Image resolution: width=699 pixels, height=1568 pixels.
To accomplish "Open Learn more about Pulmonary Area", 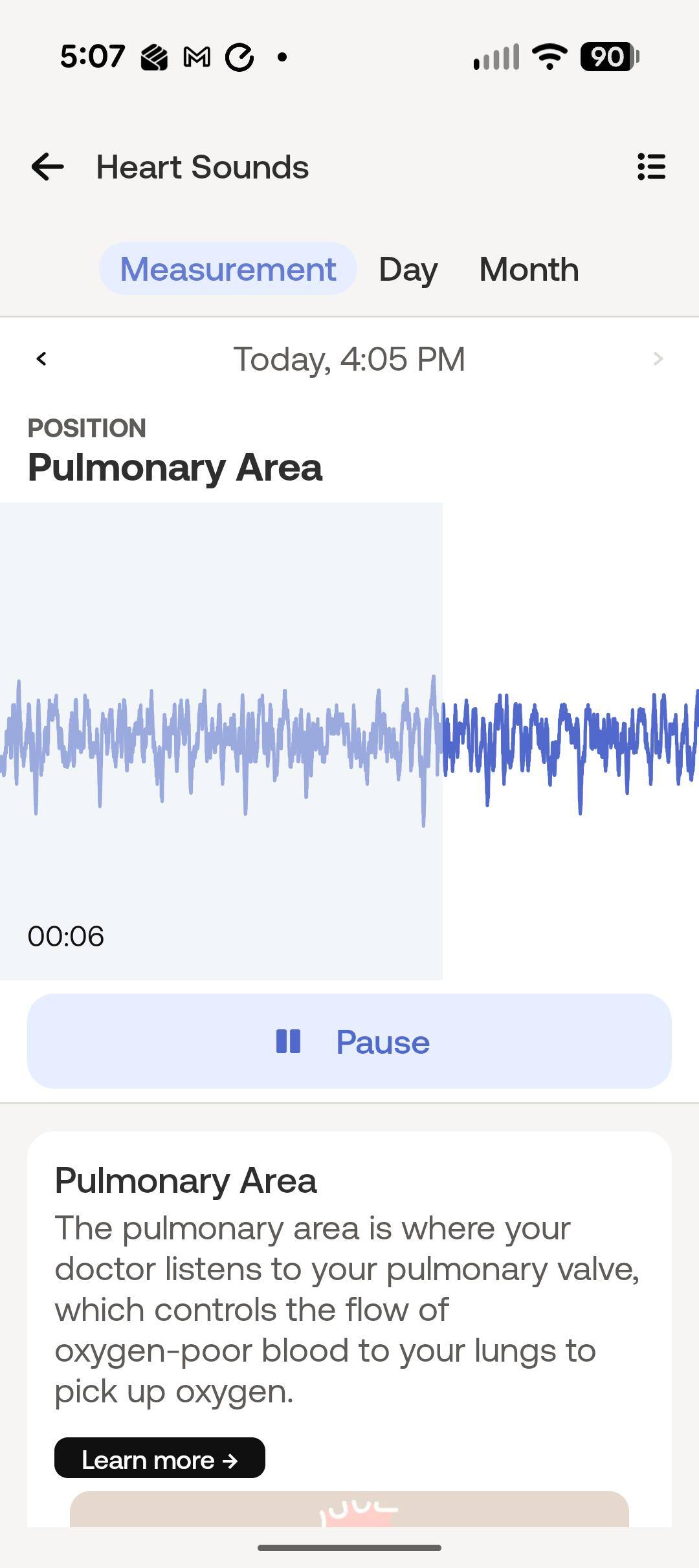I will click(x=160, y=1460).
